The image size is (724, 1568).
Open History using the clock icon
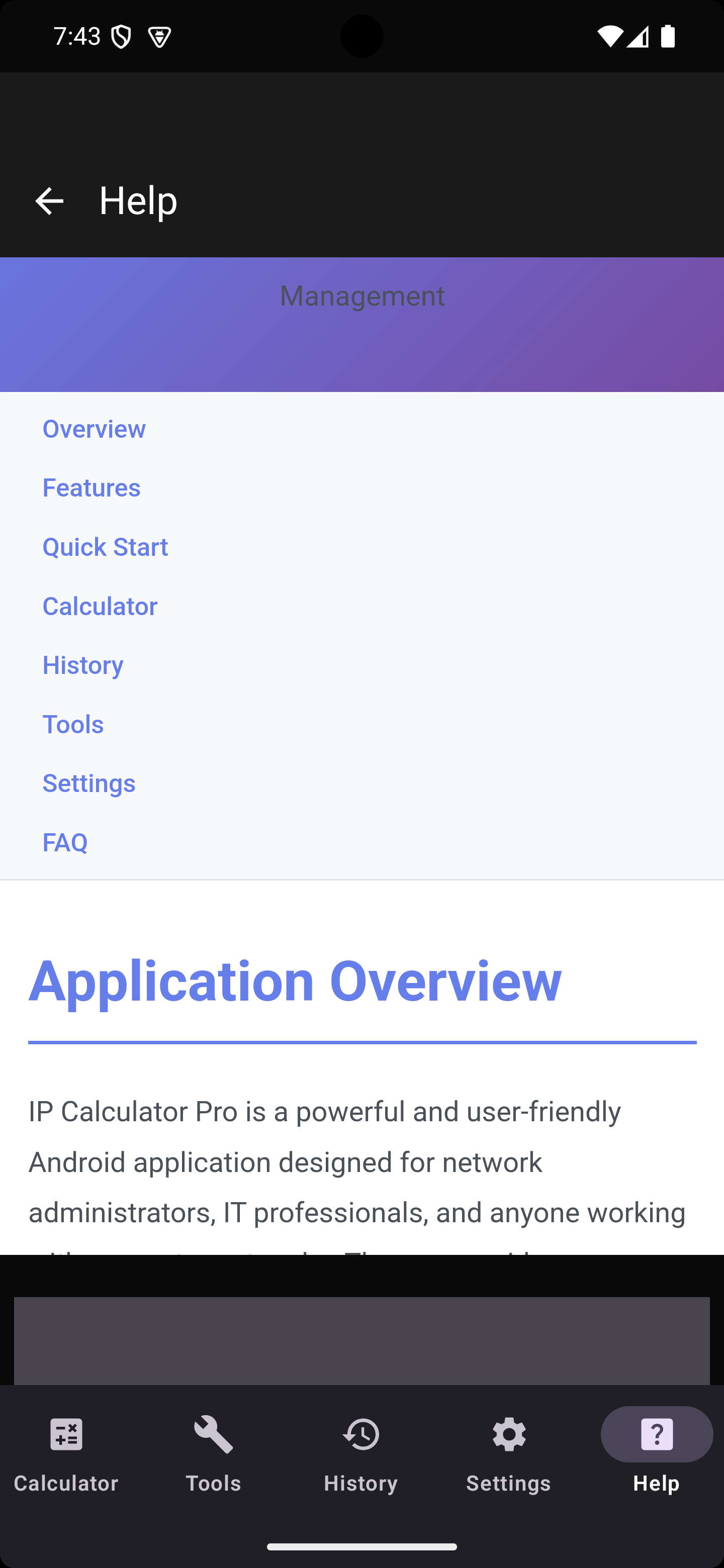click(361, 1435)
